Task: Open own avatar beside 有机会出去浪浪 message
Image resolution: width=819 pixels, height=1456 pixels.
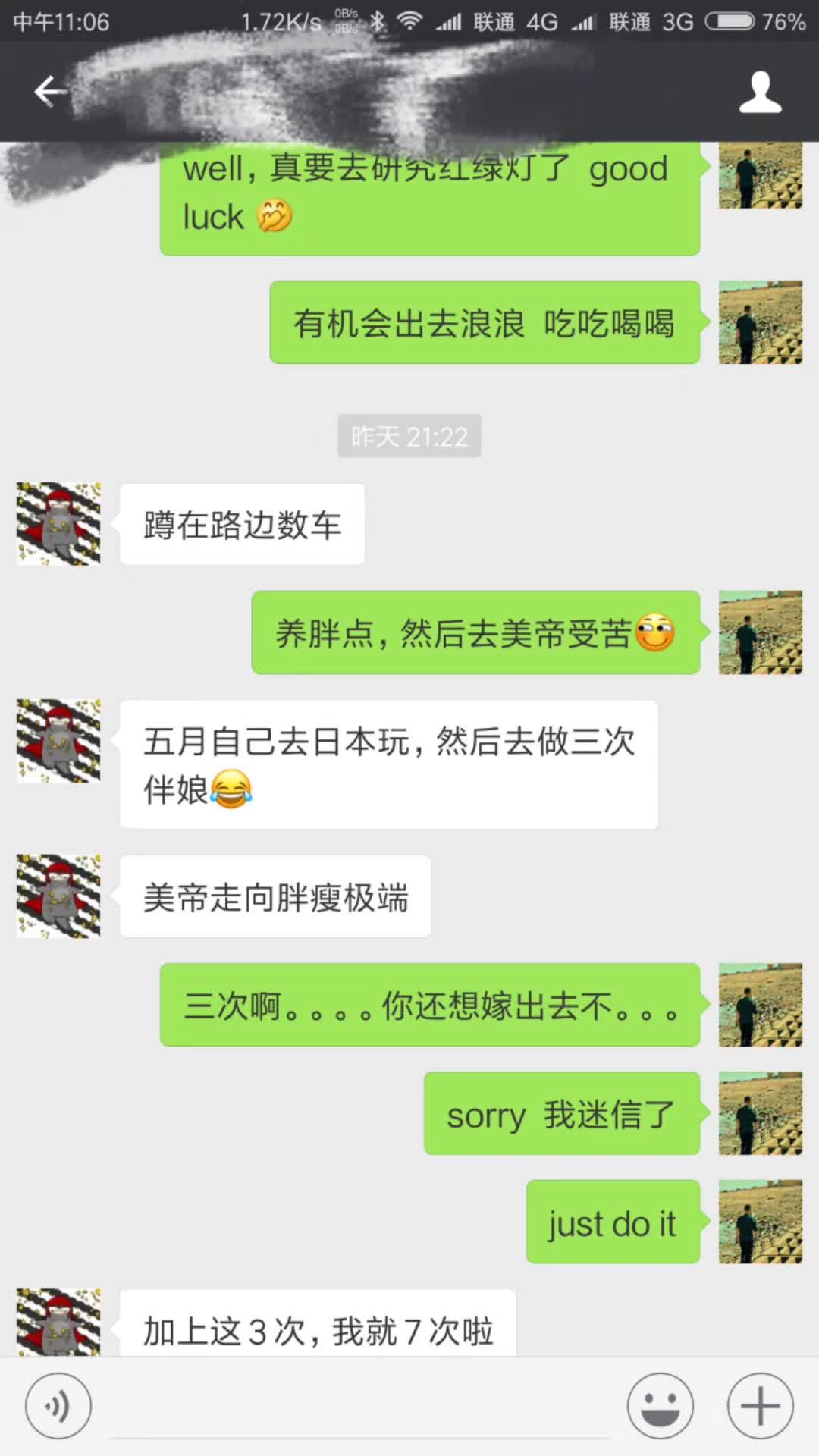Action: pos(760,323)
